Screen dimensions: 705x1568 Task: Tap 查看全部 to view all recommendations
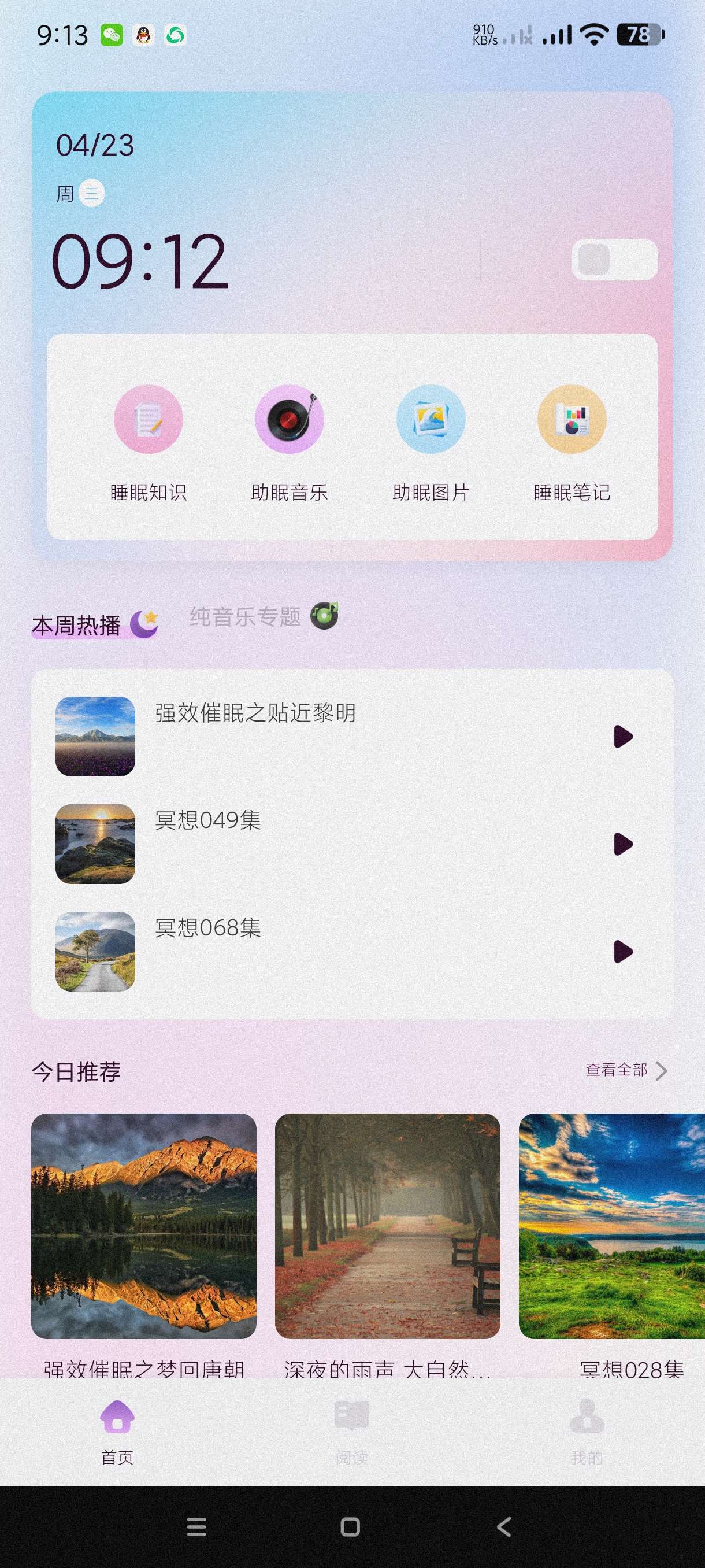click(x=626, y=1070)
